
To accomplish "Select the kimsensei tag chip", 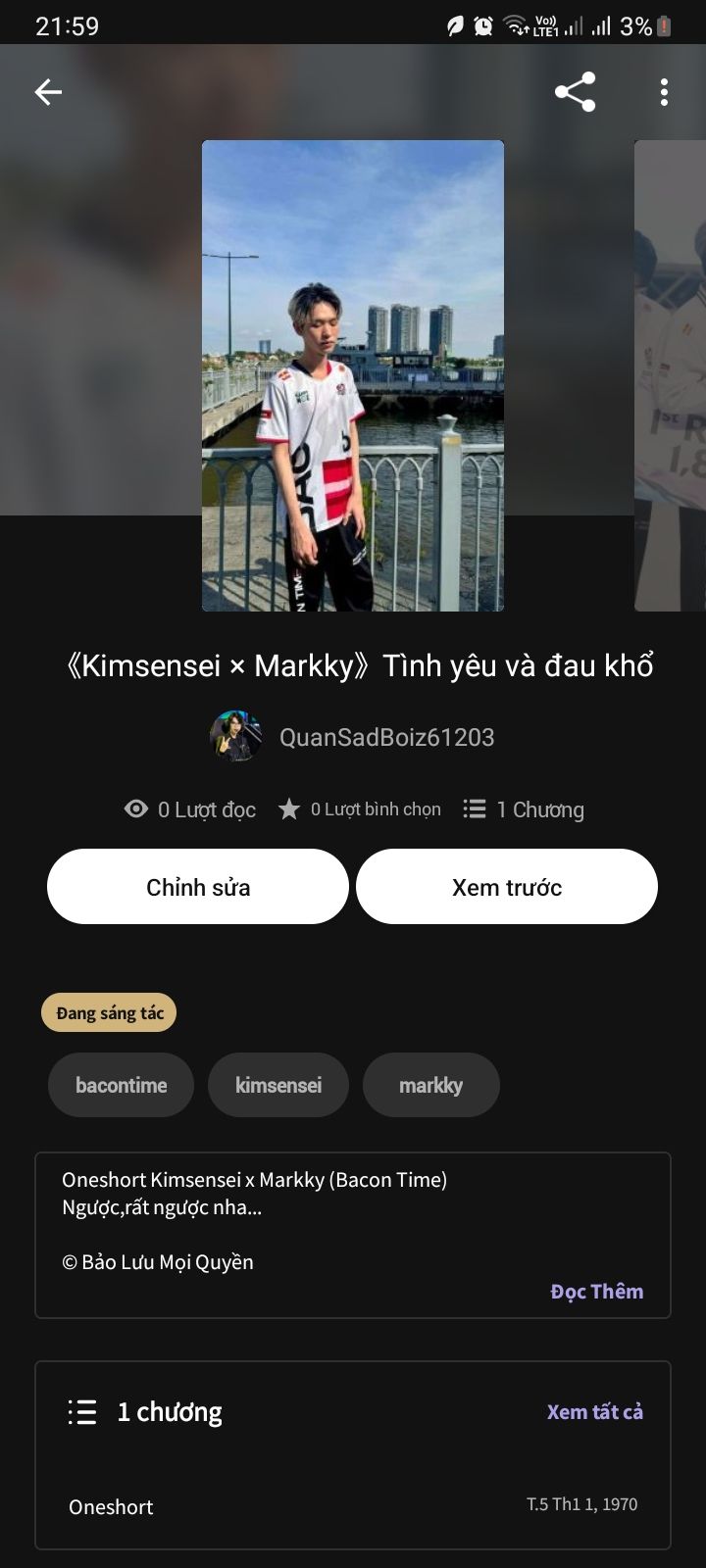I will click(x=278, y=1085).
